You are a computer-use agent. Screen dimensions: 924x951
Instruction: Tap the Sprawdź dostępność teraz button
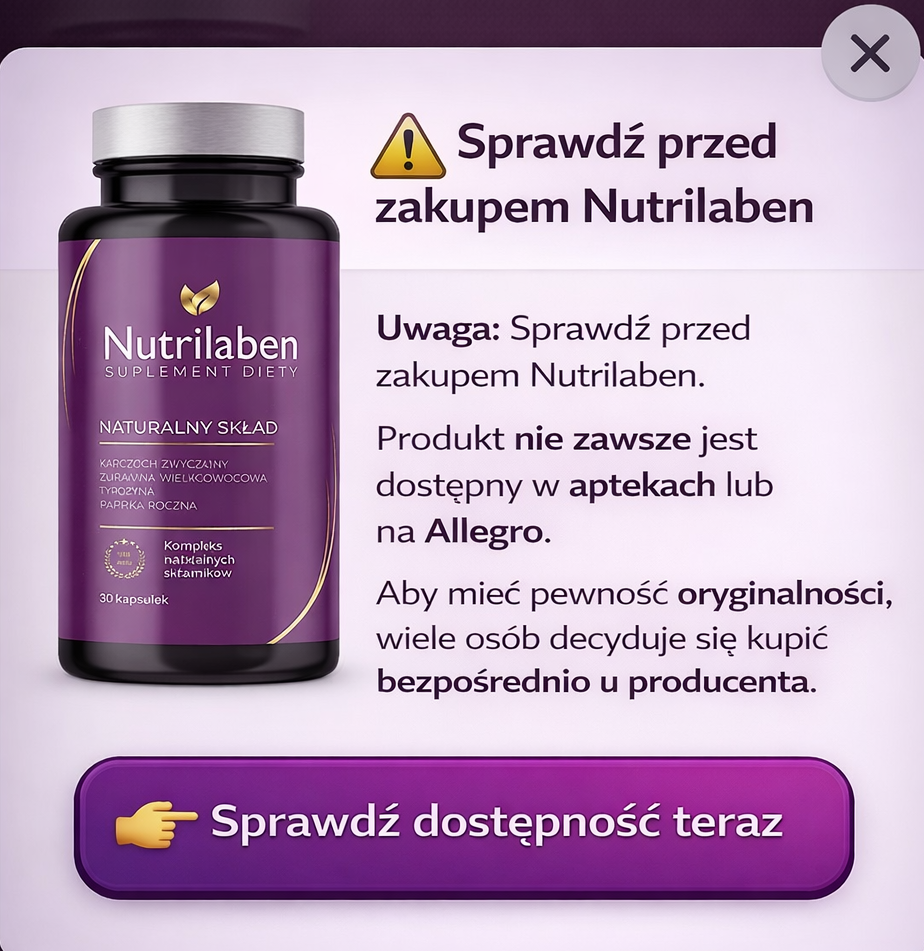[464, 825]
